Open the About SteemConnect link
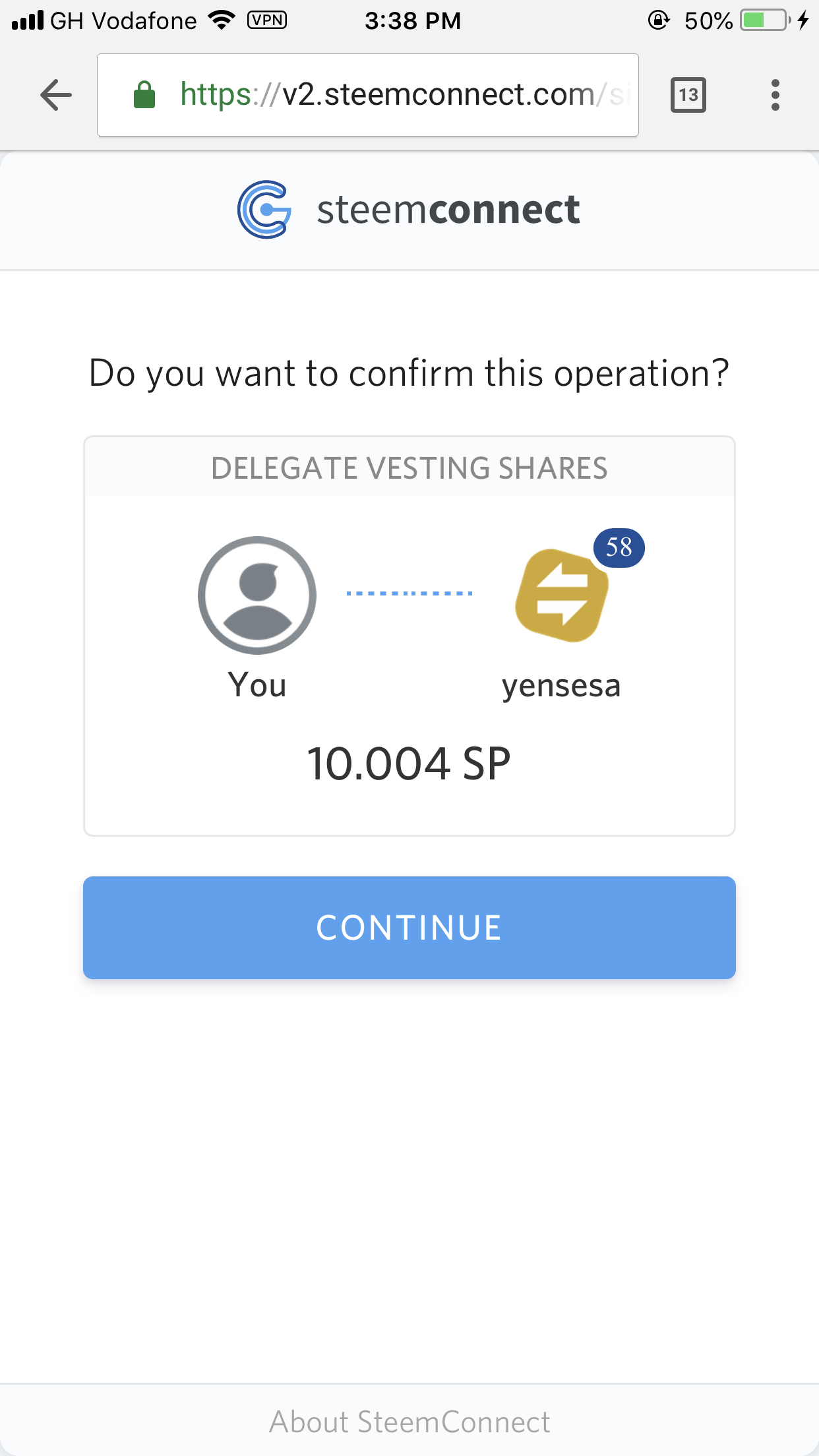 (409, 1422)
